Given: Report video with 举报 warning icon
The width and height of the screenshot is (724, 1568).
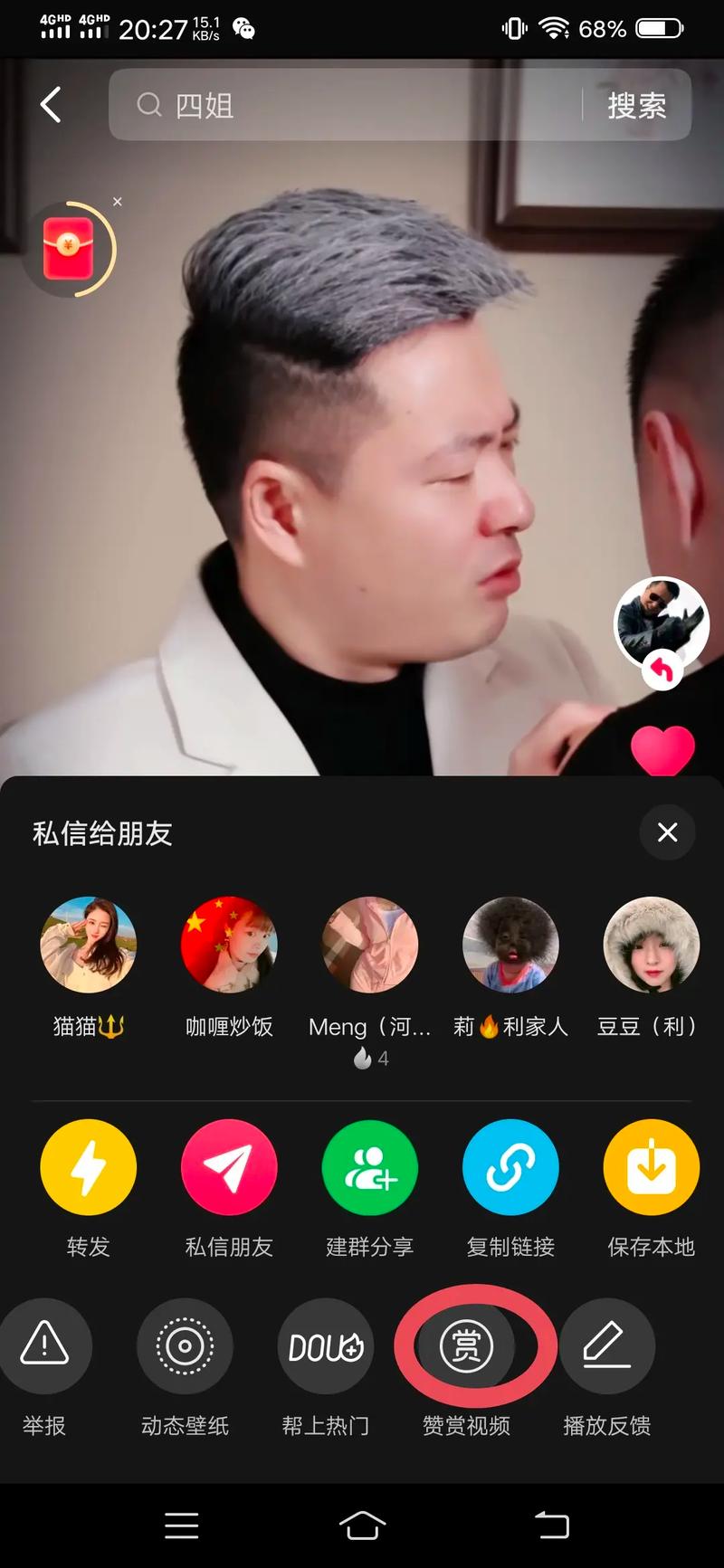Looking at the screenshot, I should pos(45,1346).
